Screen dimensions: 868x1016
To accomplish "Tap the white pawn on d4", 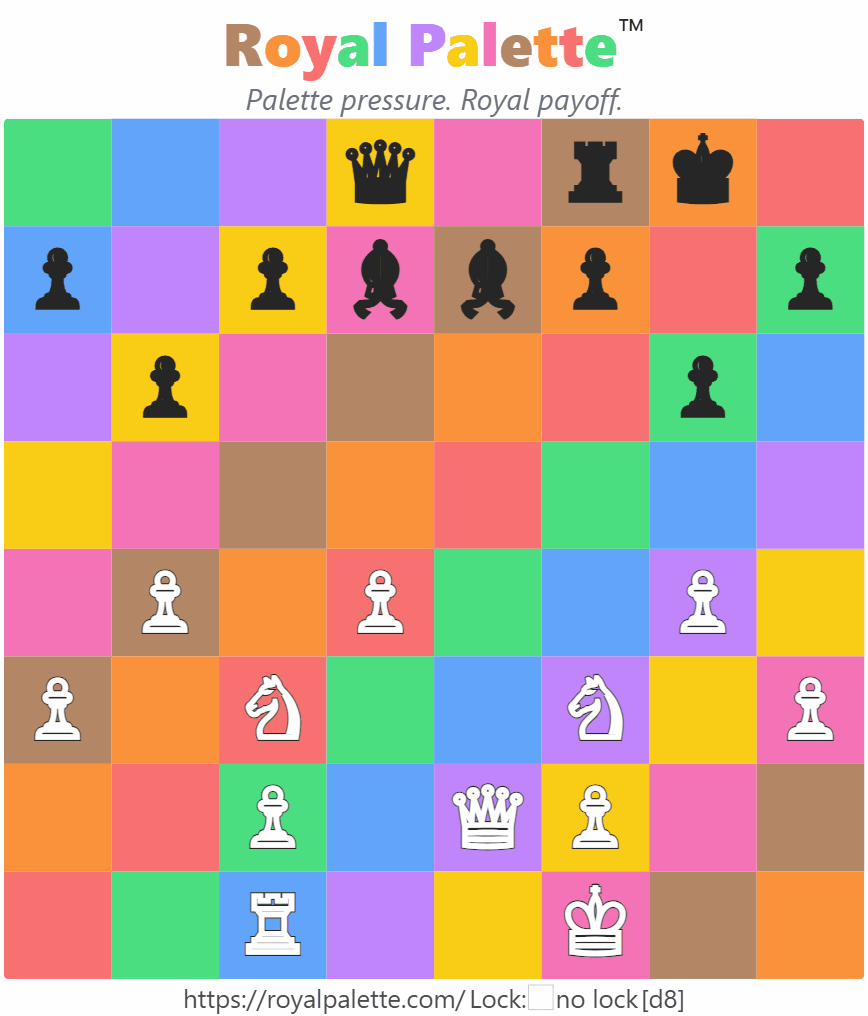I will point(380,602).
